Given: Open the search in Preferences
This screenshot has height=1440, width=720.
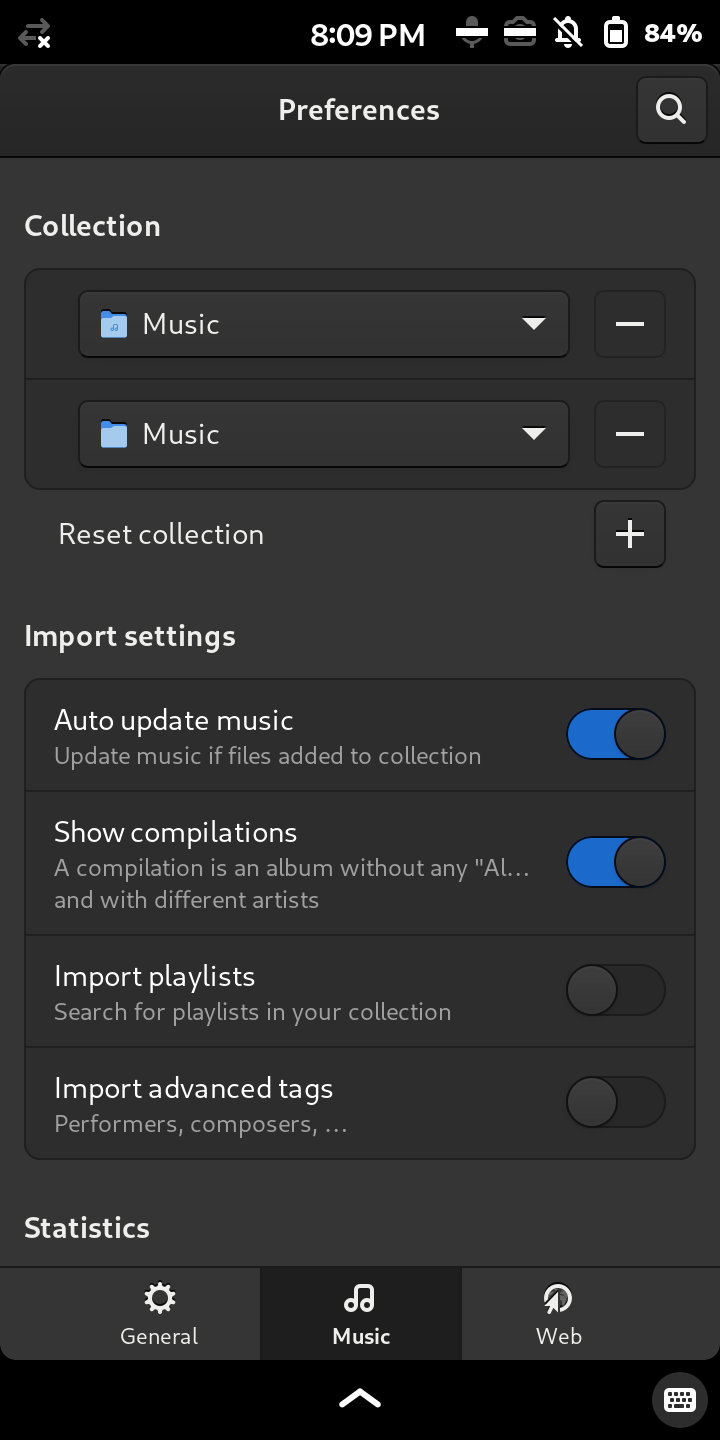Looking at the screenshot, I should [x=671, y=110].
